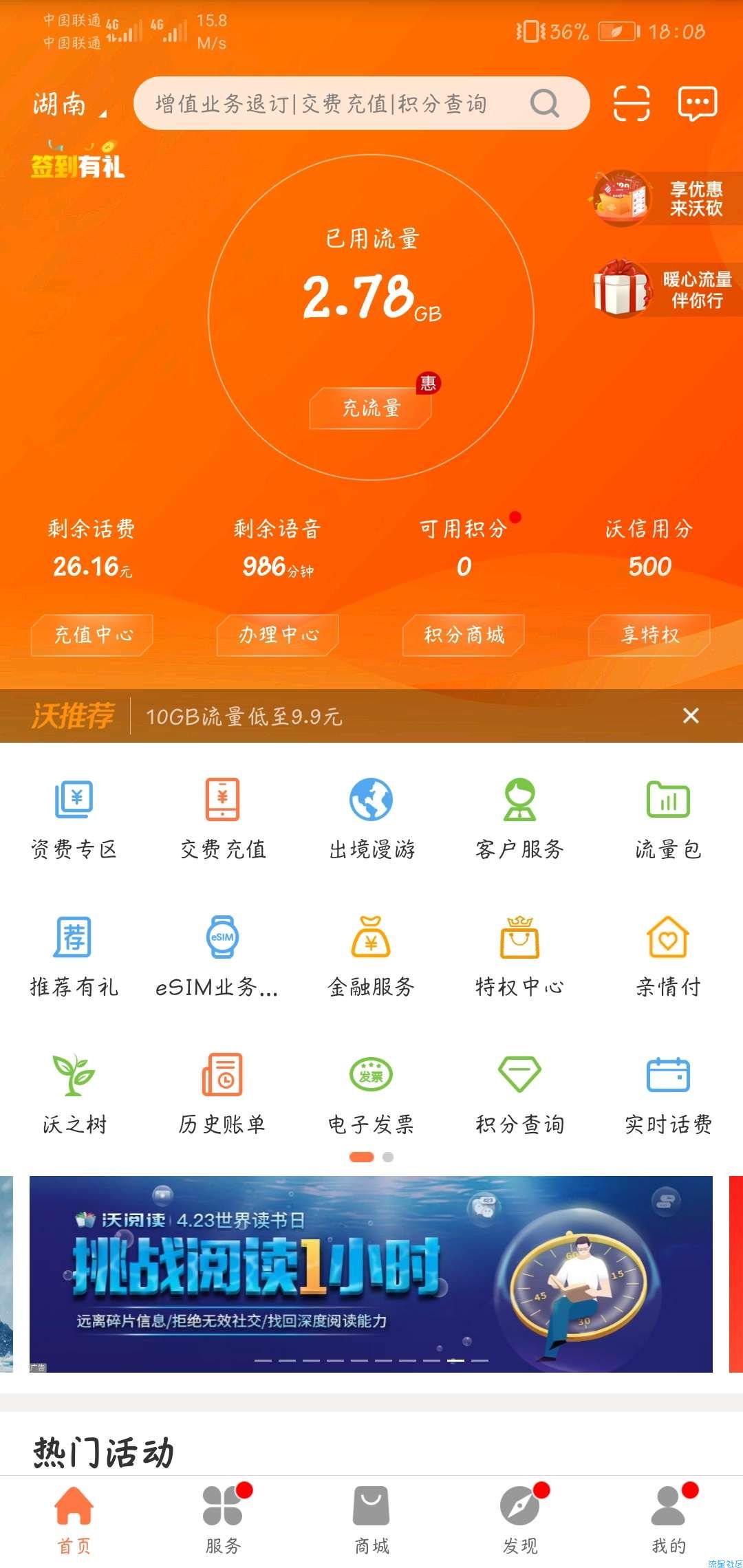This screenshot has height=1568, width=743.
Task: Open 充值中心
Action: point(92,635)
